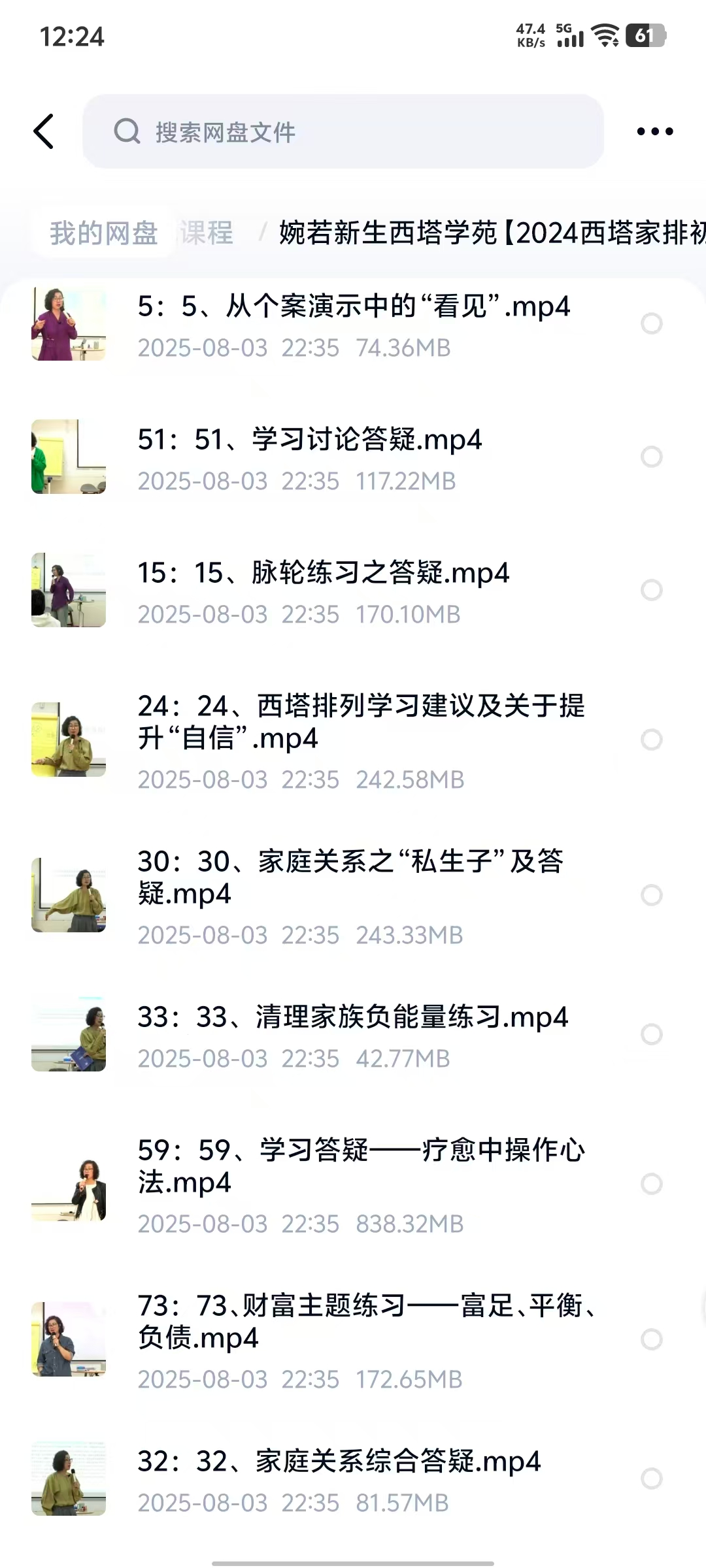Tick the circle for 15、脉轮练习之答疑.mp4

point(652,590)
